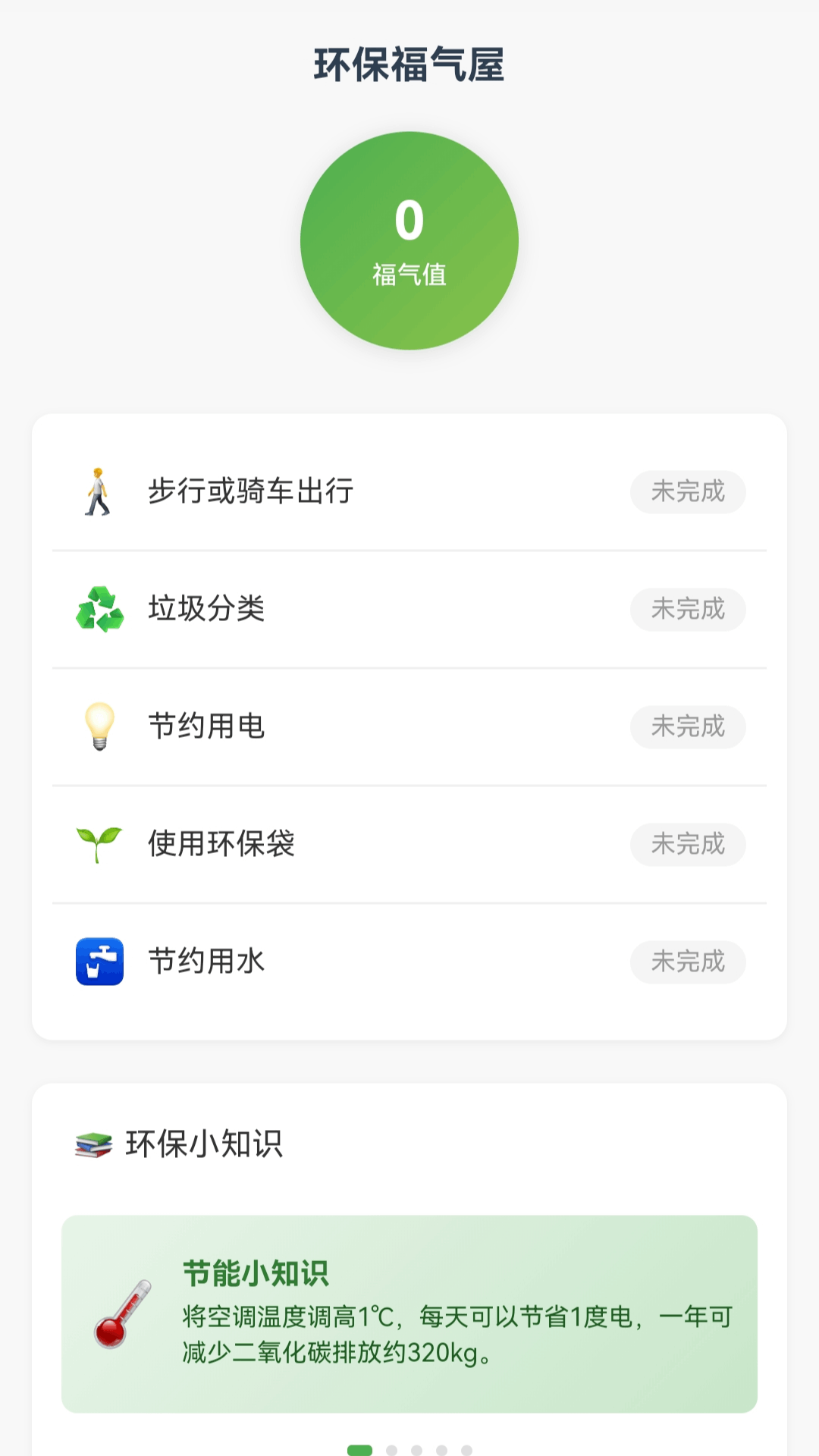Click the walking person icon for 步行或骑车出行
Image resolution: width=819 pixels, height=1456 pixels.
coord(97,491)
